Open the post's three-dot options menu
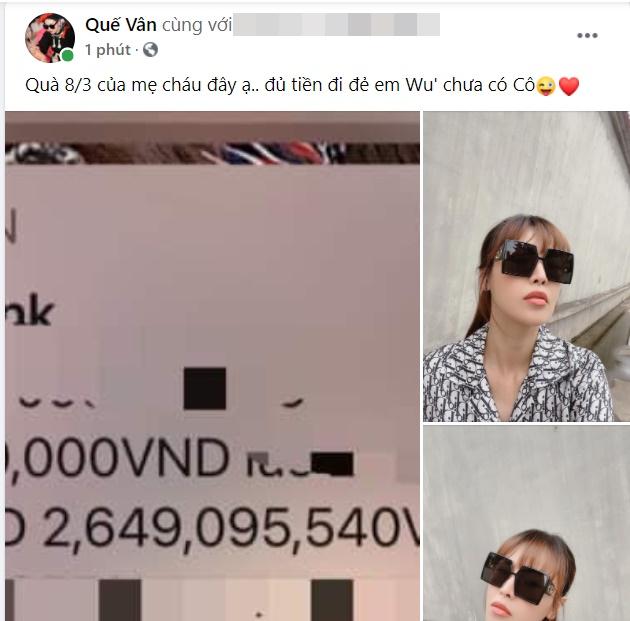 587,36
